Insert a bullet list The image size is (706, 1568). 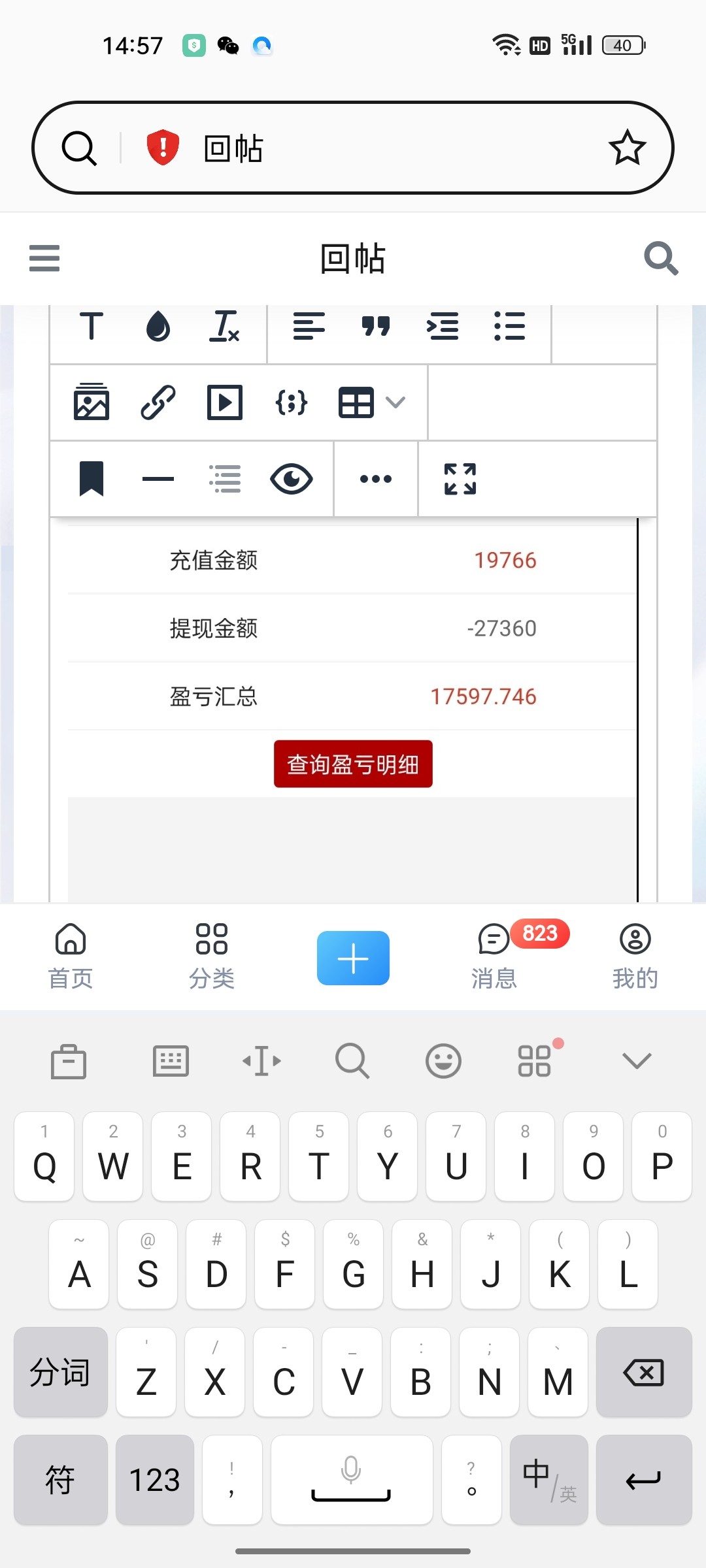509,326
